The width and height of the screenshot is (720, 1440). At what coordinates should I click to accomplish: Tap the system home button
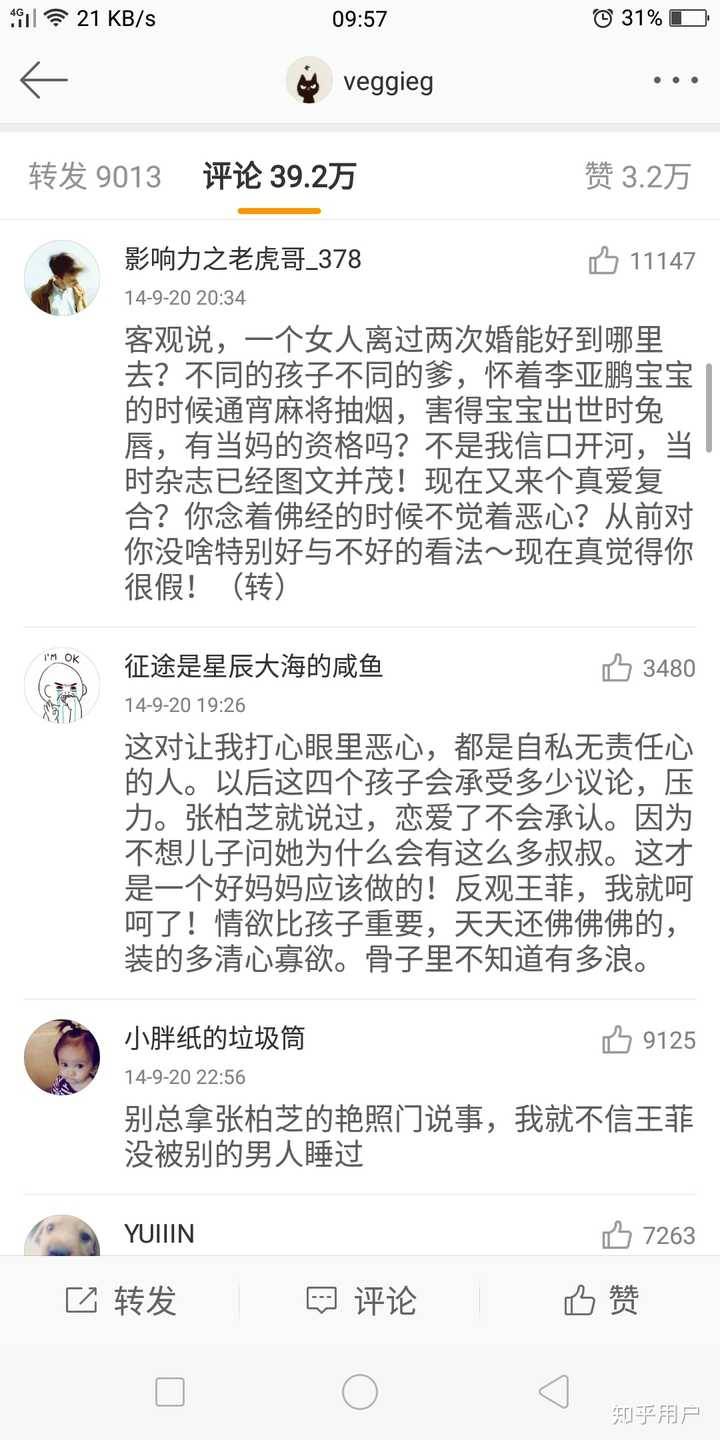pyautogui.click(x=360, y=1392)
